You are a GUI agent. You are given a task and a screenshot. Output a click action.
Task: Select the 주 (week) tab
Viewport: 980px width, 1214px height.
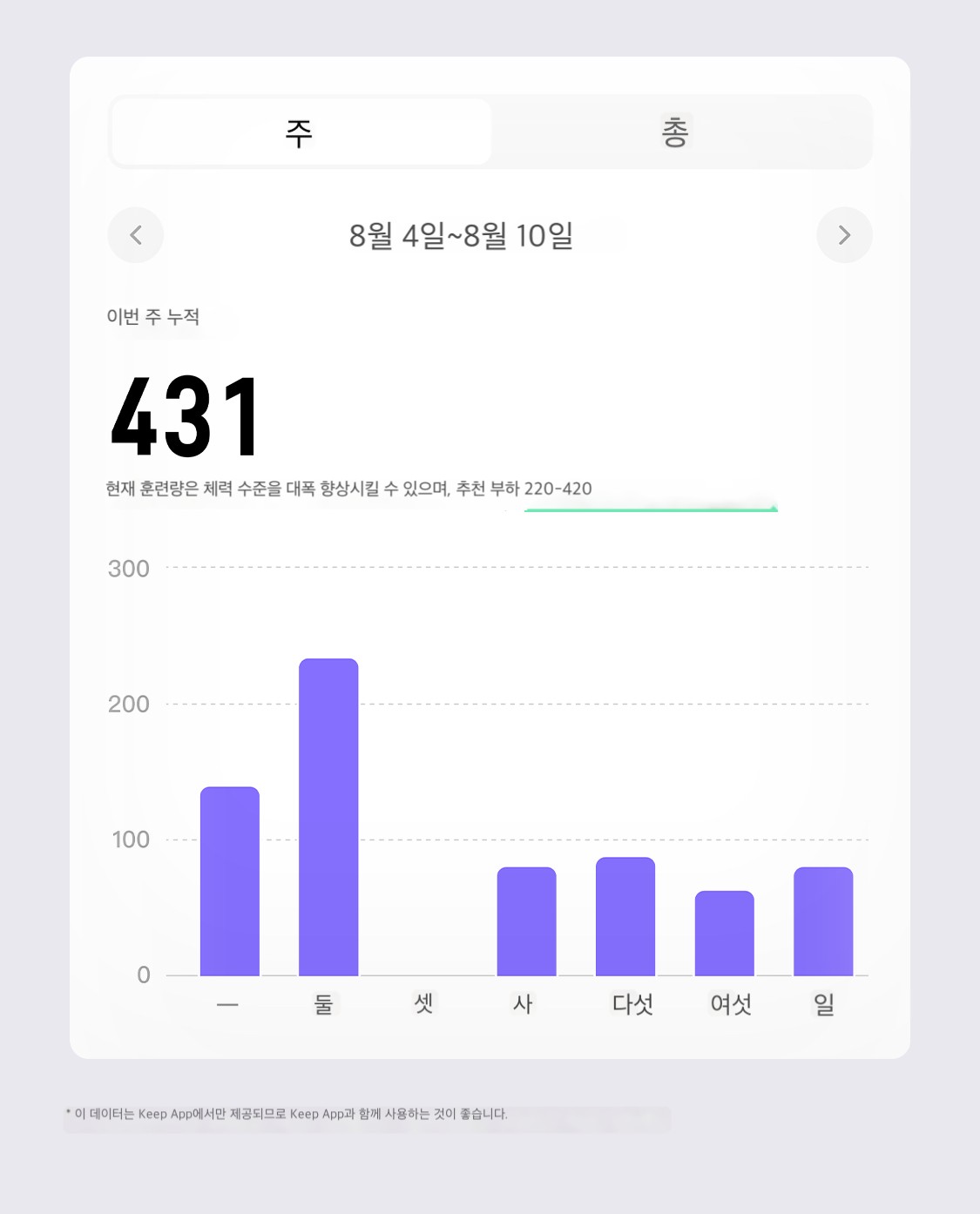coord(301,132)
